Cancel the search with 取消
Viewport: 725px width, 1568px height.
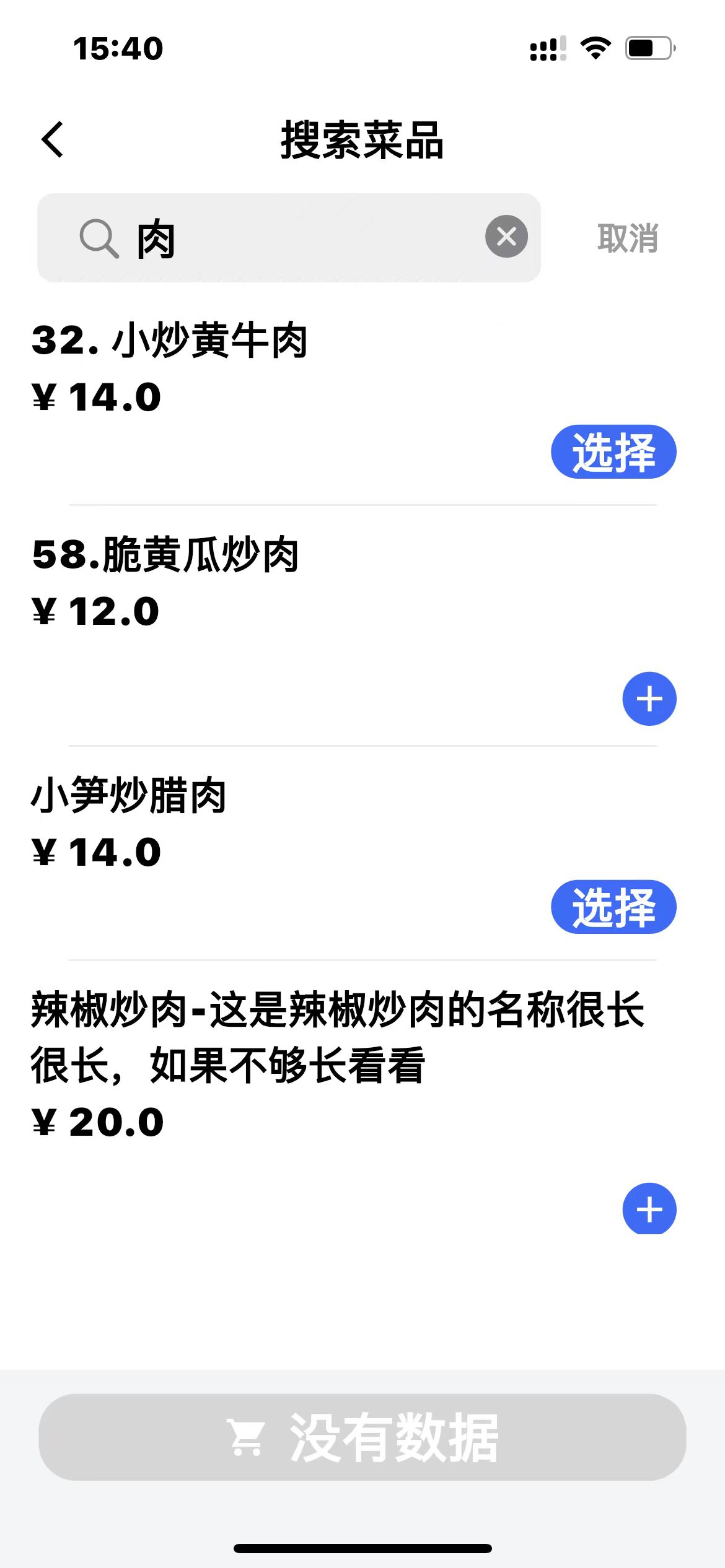[x=627, y=238]
